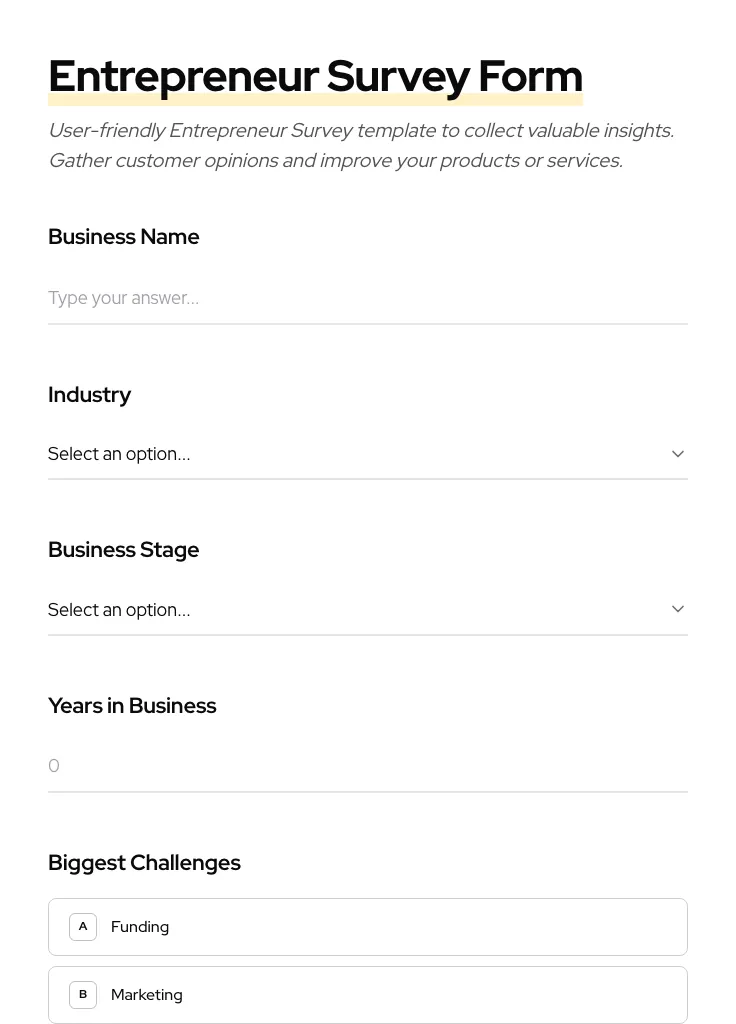The image size is (736, 1024).
Task: Click the Business Stage heading label
Action: pyautogui.click(x=123, y=550)
